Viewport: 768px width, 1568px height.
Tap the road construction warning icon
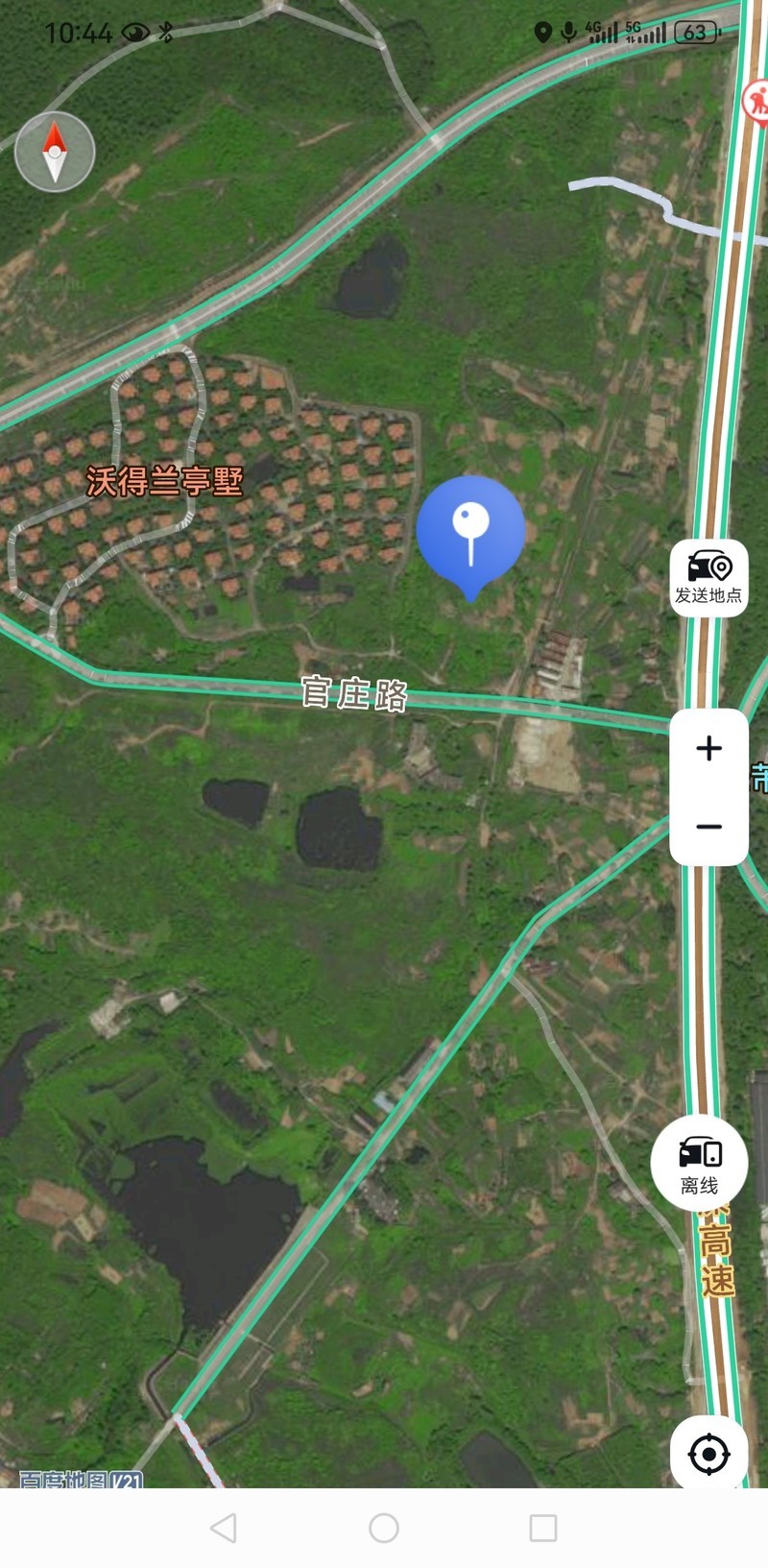(757, 100)
